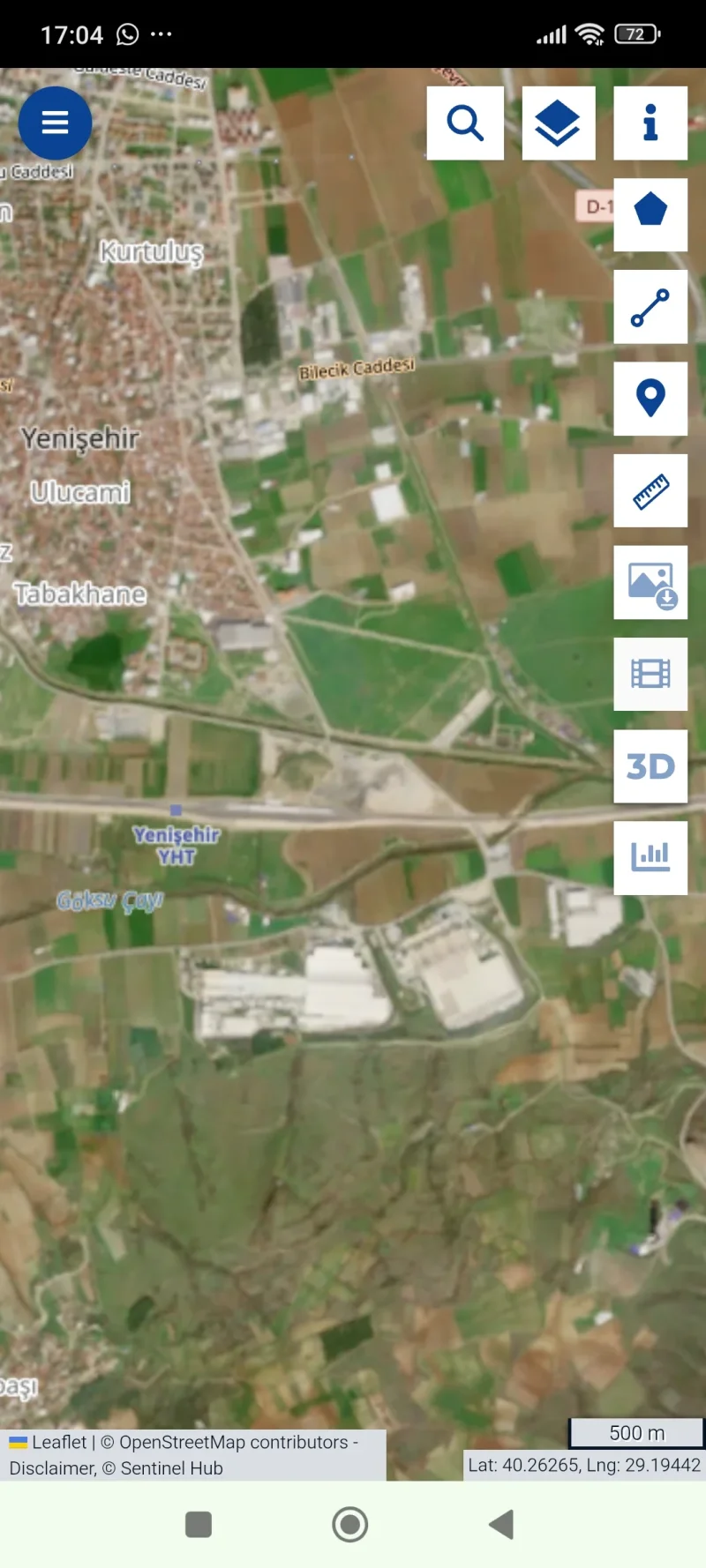
Task: Open the hamburger menu
Action: point(55,123)
